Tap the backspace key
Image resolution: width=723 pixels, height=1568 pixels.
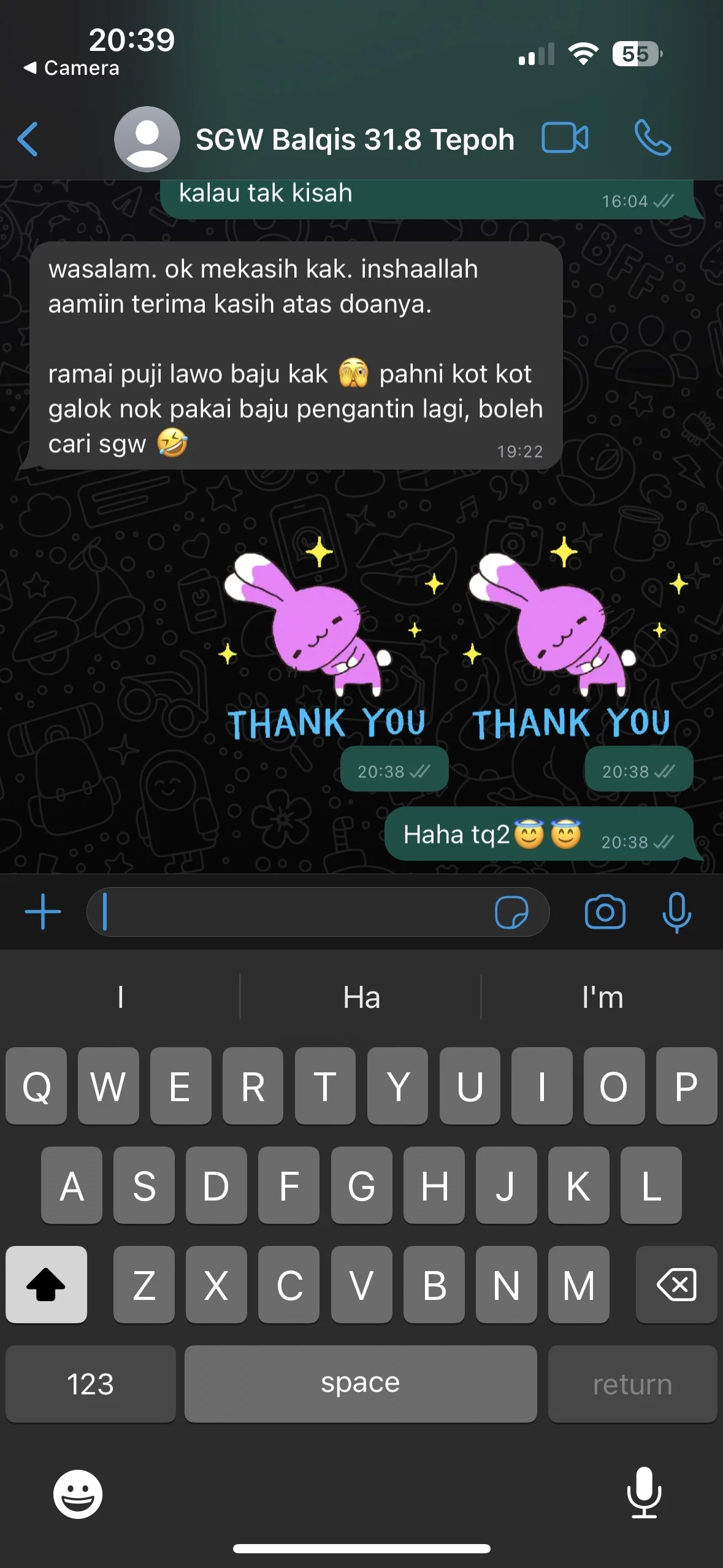pos(676,1285)
